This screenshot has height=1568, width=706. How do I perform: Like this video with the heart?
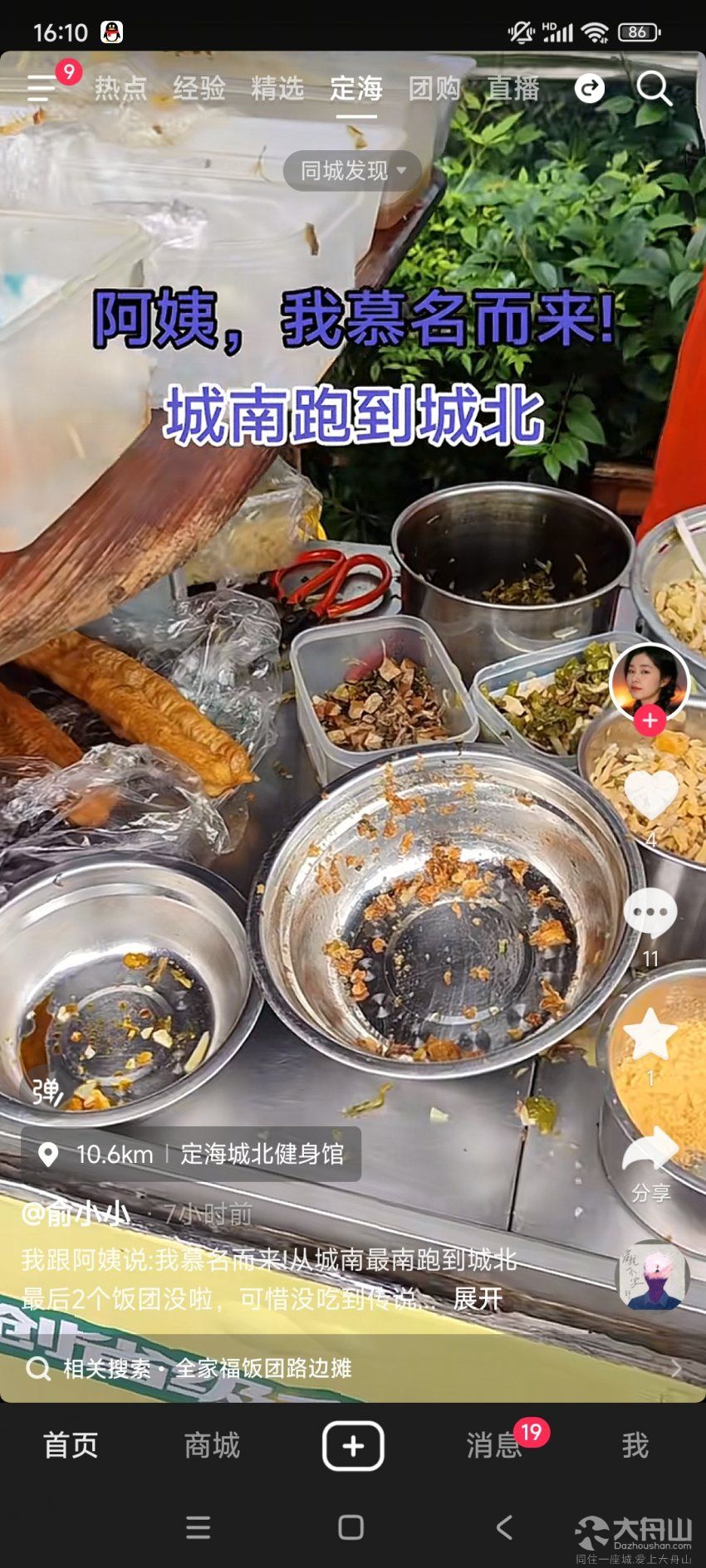(650, 795)
